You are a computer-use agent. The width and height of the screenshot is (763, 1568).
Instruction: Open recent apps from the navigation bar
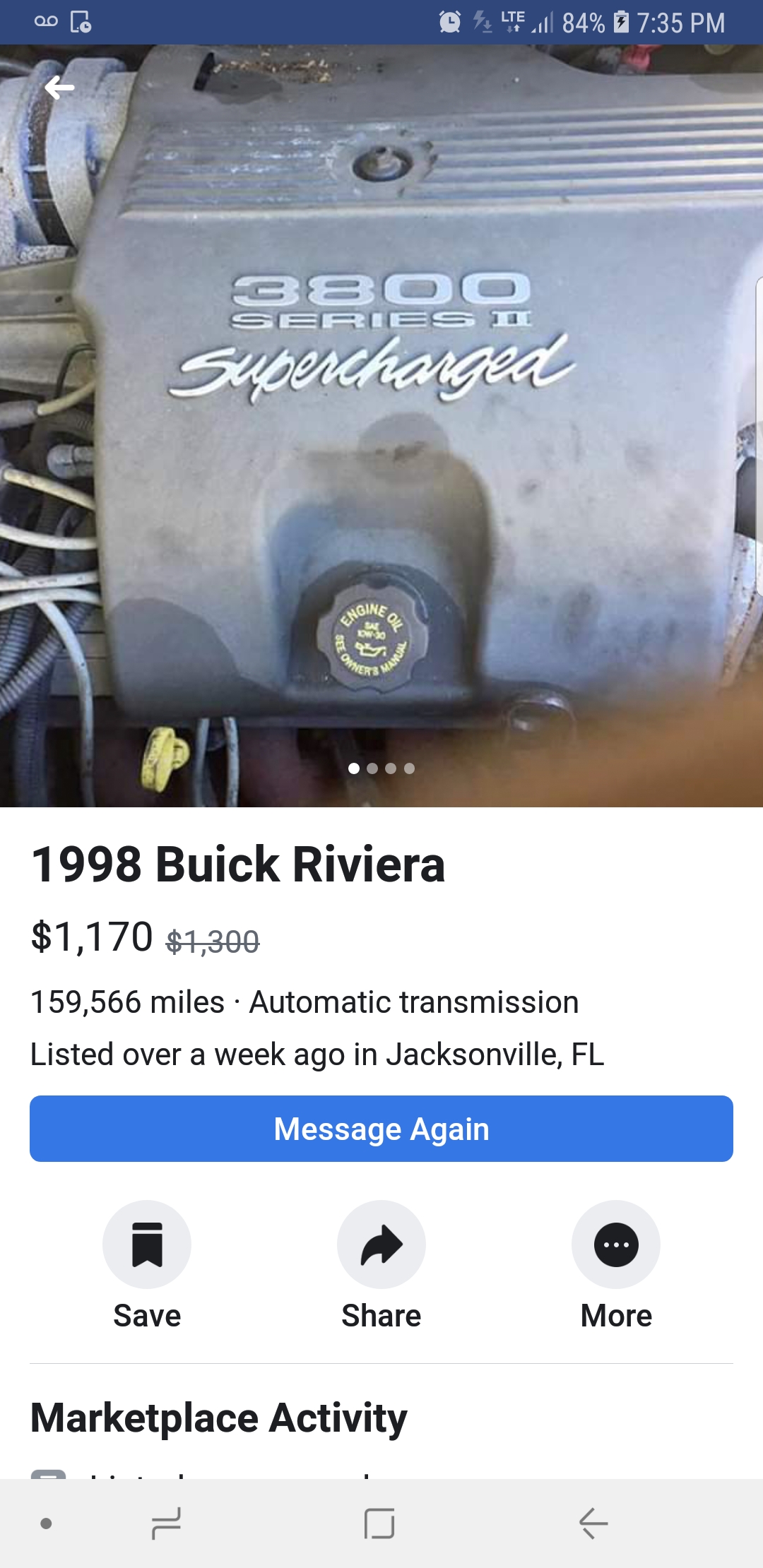167,1523
